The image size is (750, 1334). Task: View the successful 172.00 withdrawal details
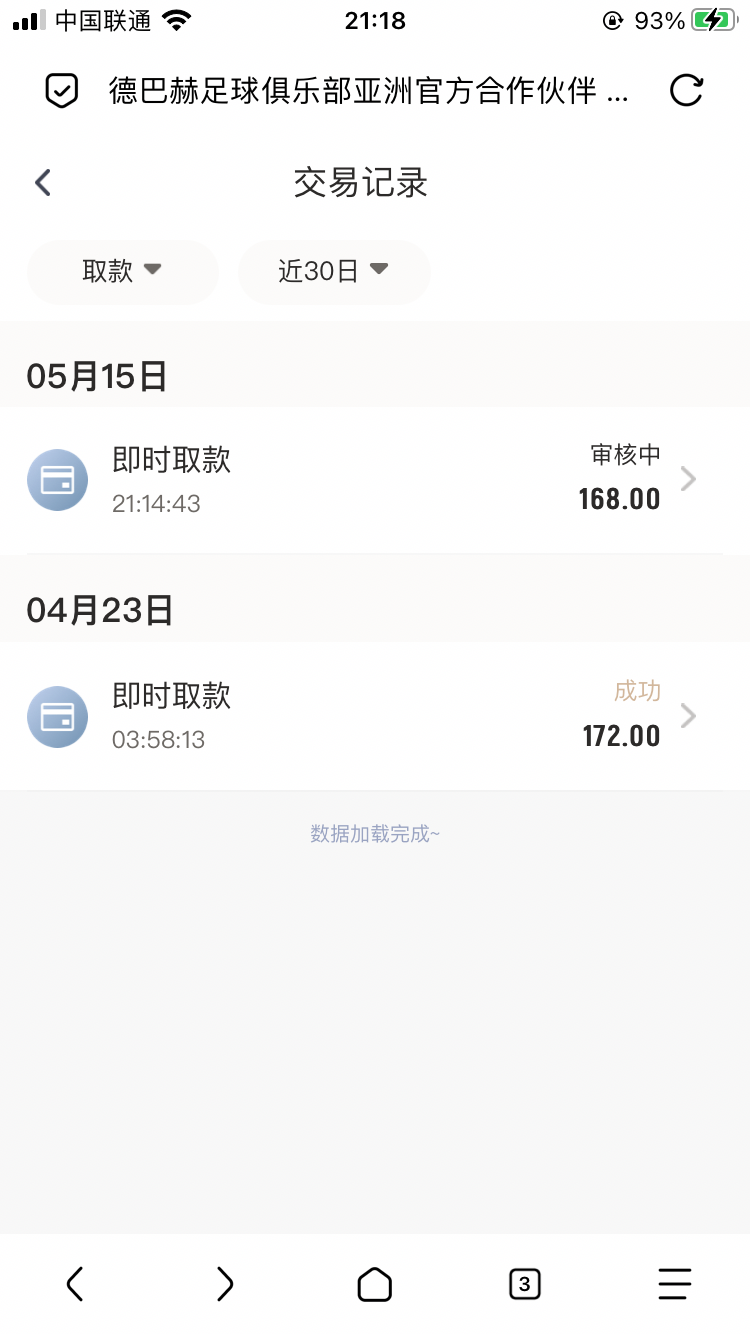tap(375, 716)
